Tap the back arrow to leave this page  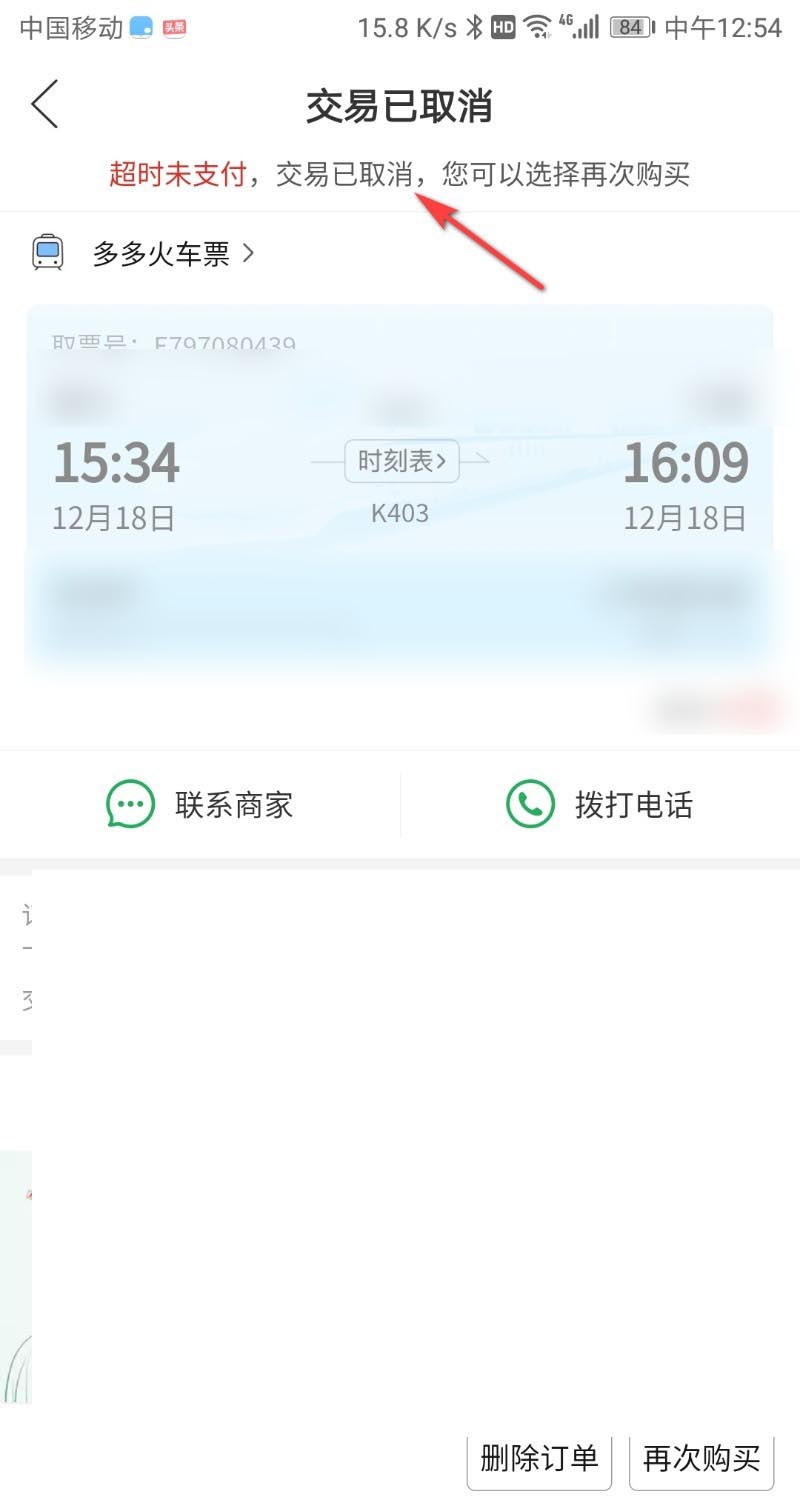tap(44, 103)
